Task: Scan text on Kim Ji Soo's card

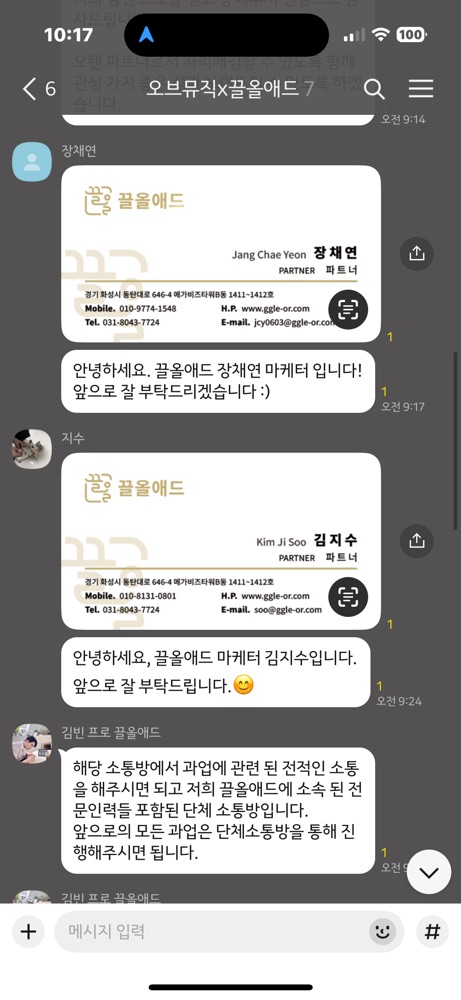Action: point(348,597)
